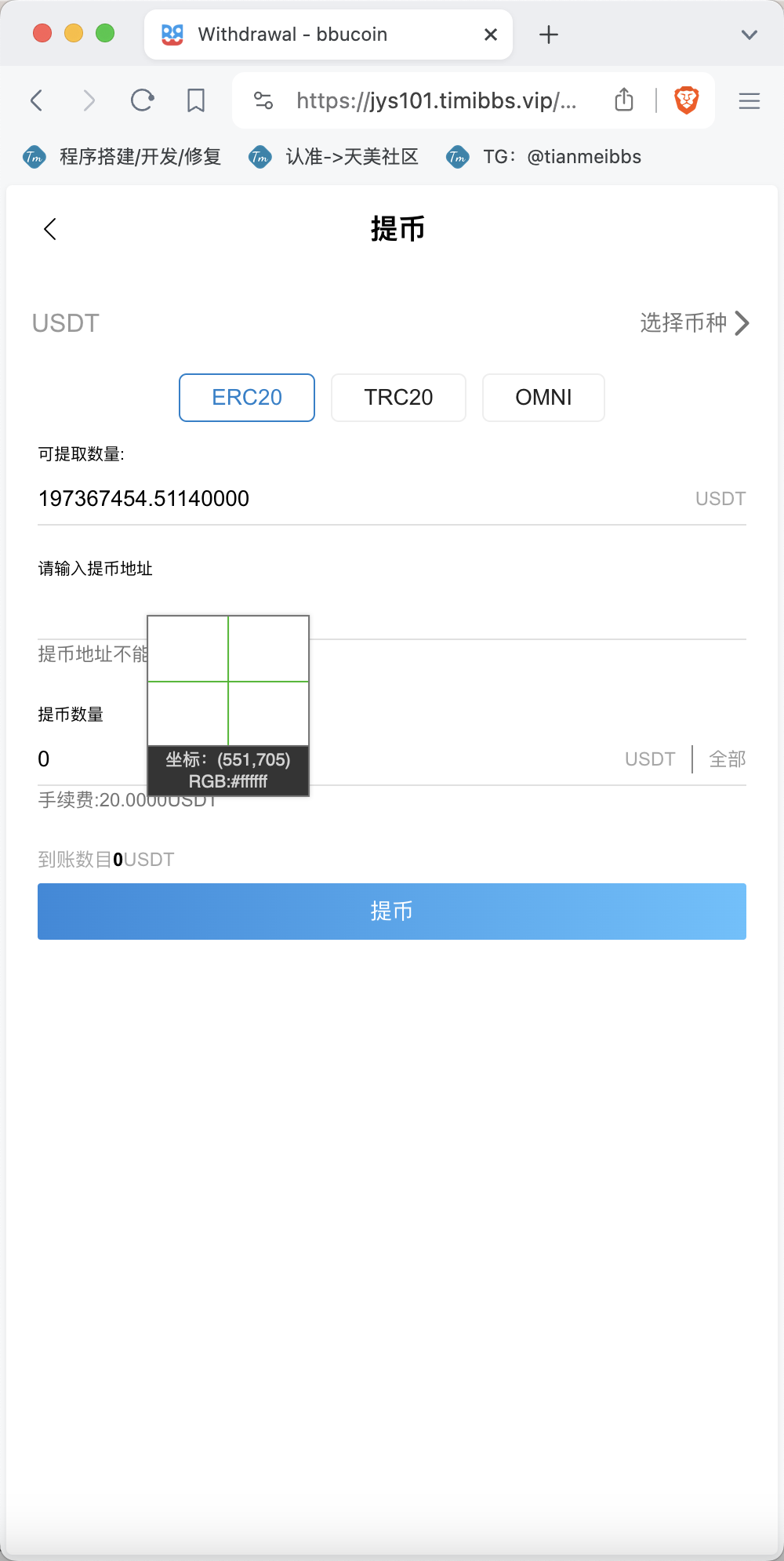
Task: Open the 程序搭建/开发/修复 bookmark
Action: (x=122, y=157)
